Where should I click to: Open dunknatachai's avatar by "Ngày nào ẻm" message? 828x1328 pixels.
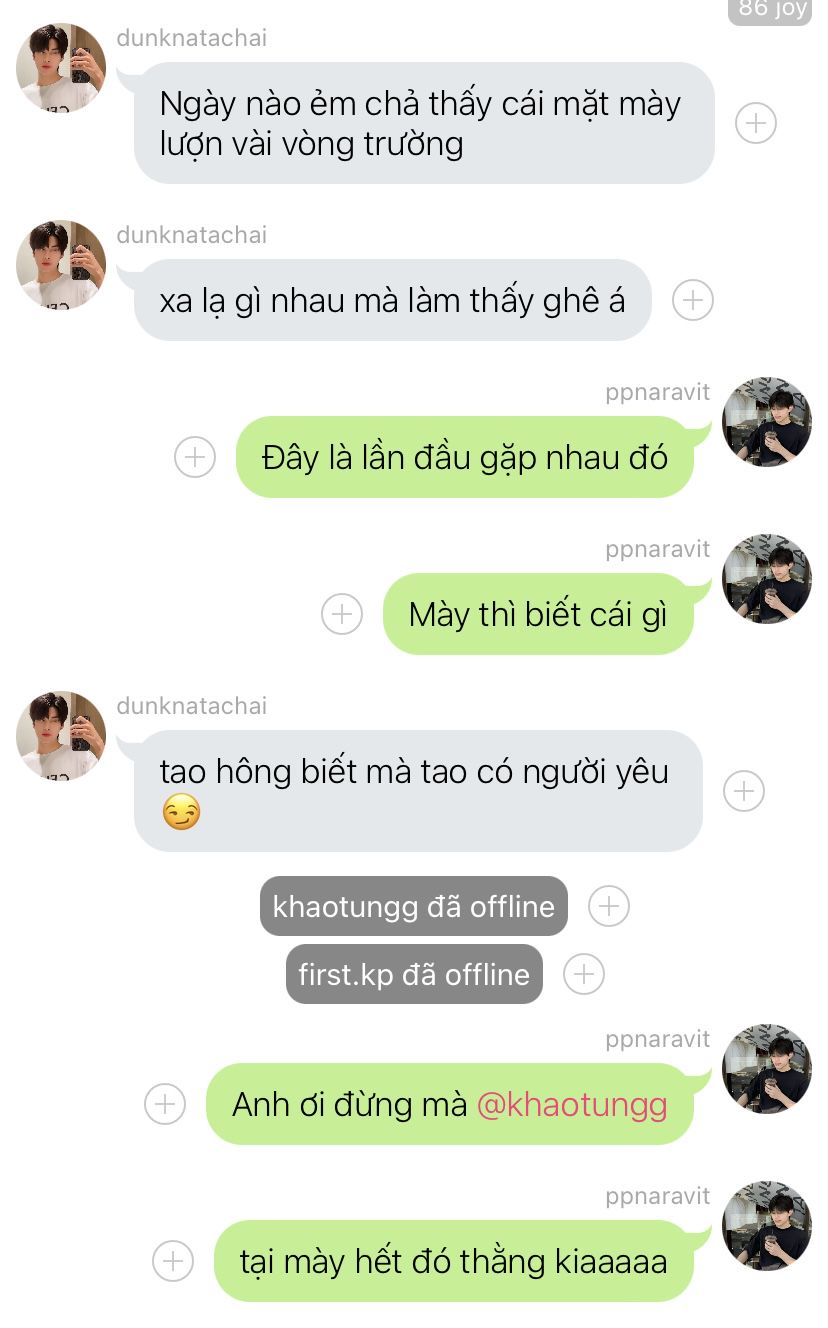[61, 68]
